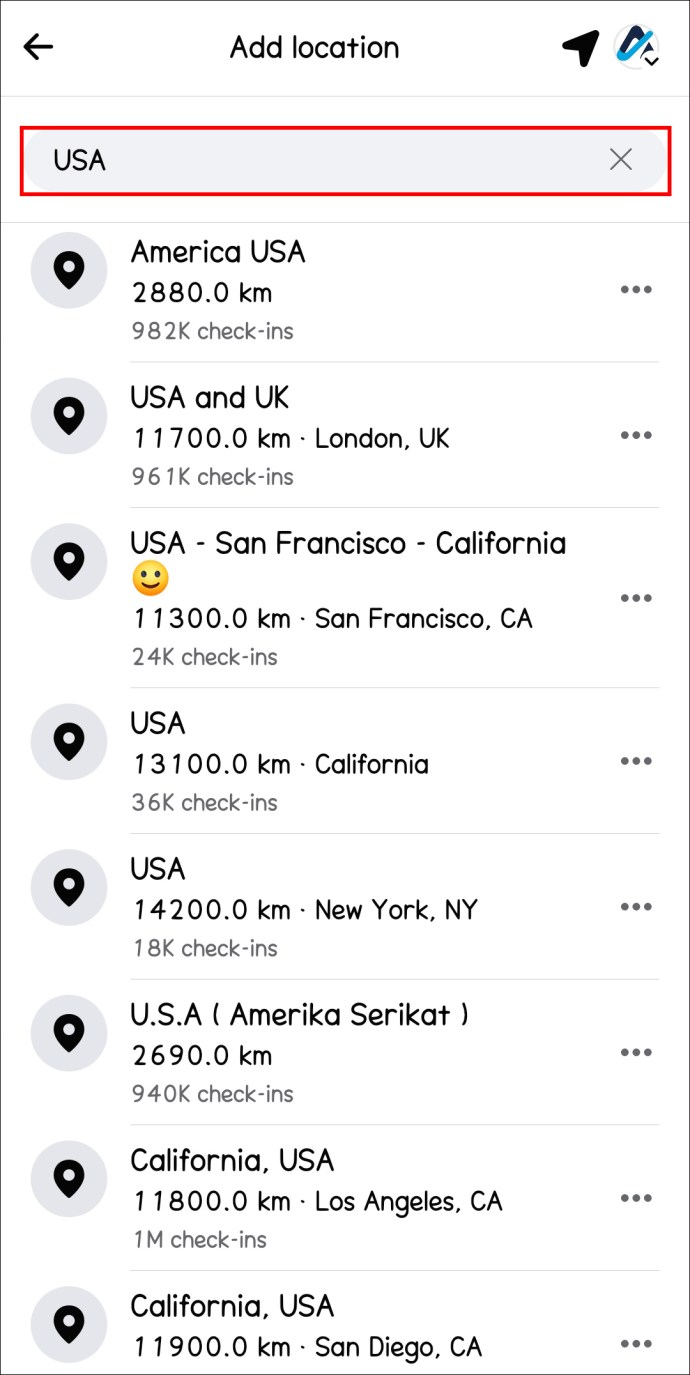Select California, USA in San Diego
This screenshot has height=1375, width=690.
point(345,1324)
